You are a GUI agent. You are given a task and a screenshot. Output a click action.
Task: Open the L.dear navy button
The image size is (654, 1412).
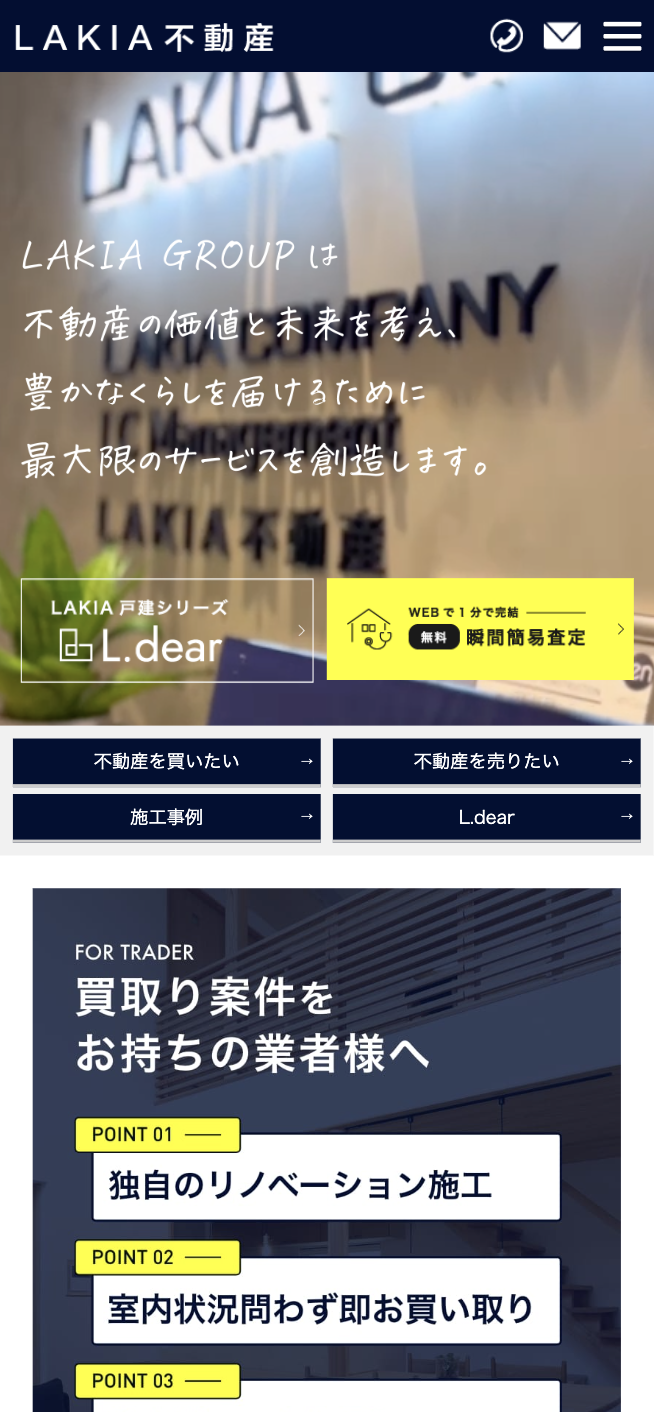tap(487, 817)
